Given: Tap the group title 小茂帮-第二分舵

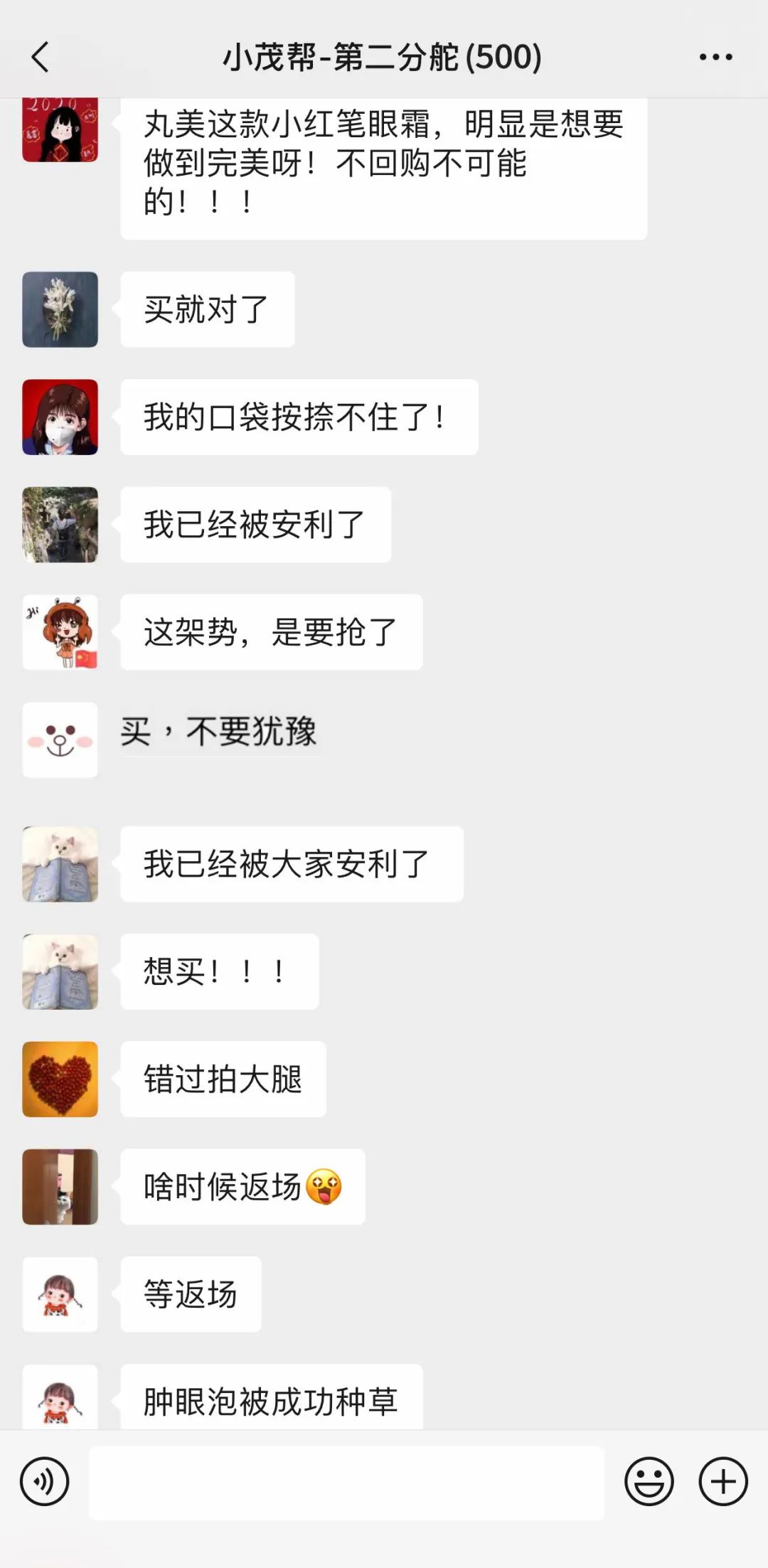Looking at the screenshot, I should click(382, 58).
